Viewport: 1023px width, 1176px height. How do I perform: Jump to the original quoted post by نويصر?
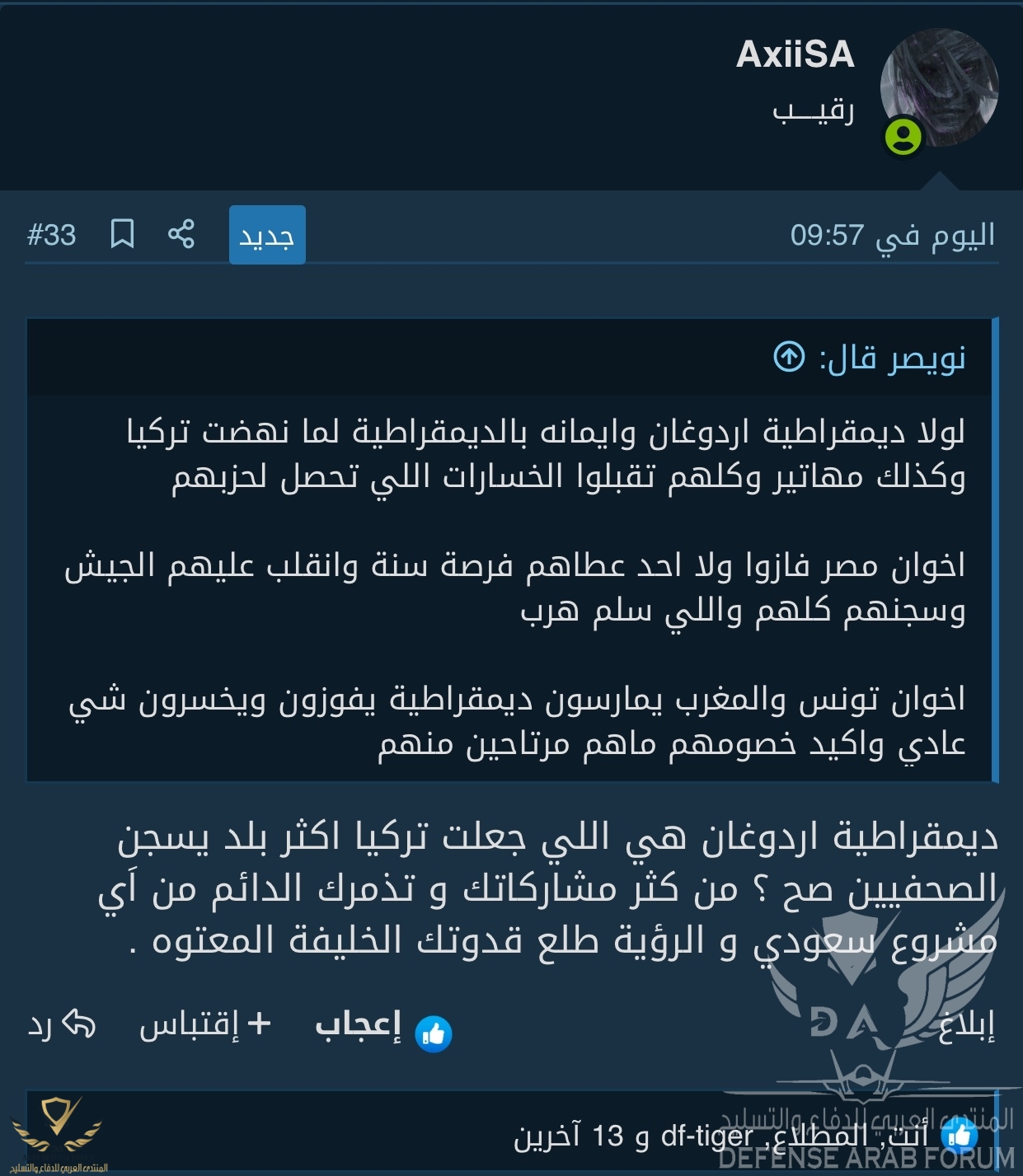(789, 357)
